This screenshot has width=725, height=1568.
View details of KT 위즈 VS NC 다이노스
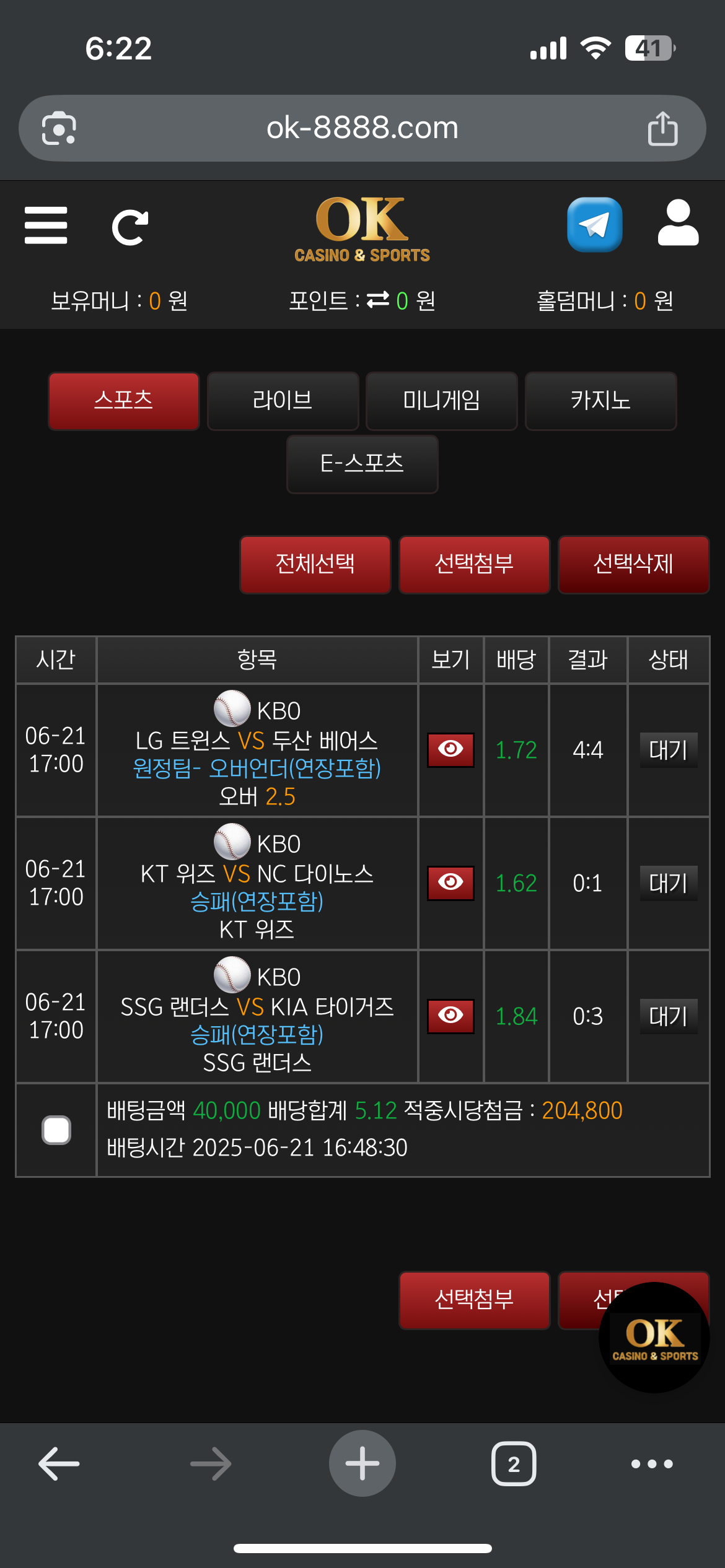(x=450, y=883)
